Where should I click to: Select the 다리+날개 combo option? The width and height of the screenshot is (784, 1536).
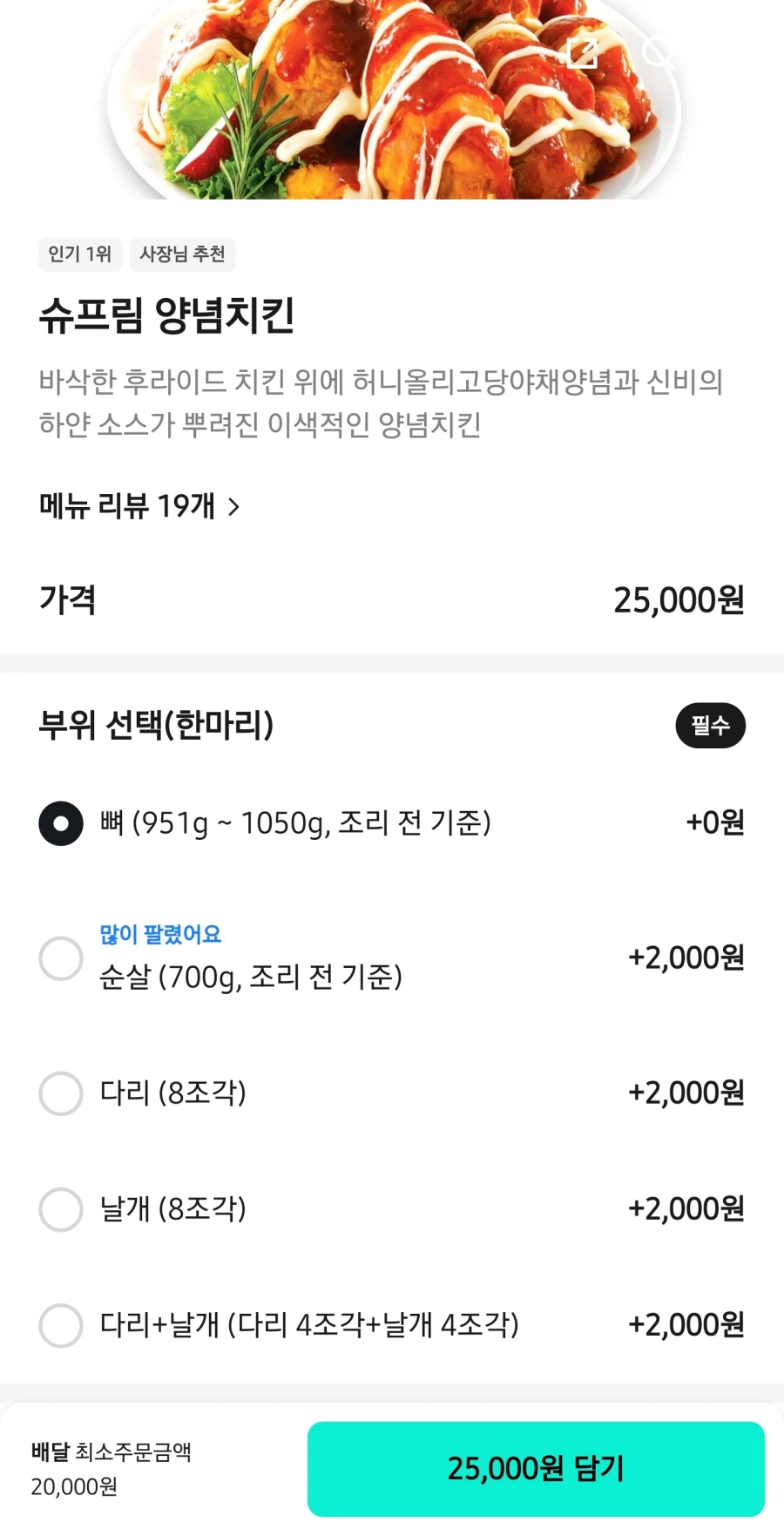(x=60, y=1325)
